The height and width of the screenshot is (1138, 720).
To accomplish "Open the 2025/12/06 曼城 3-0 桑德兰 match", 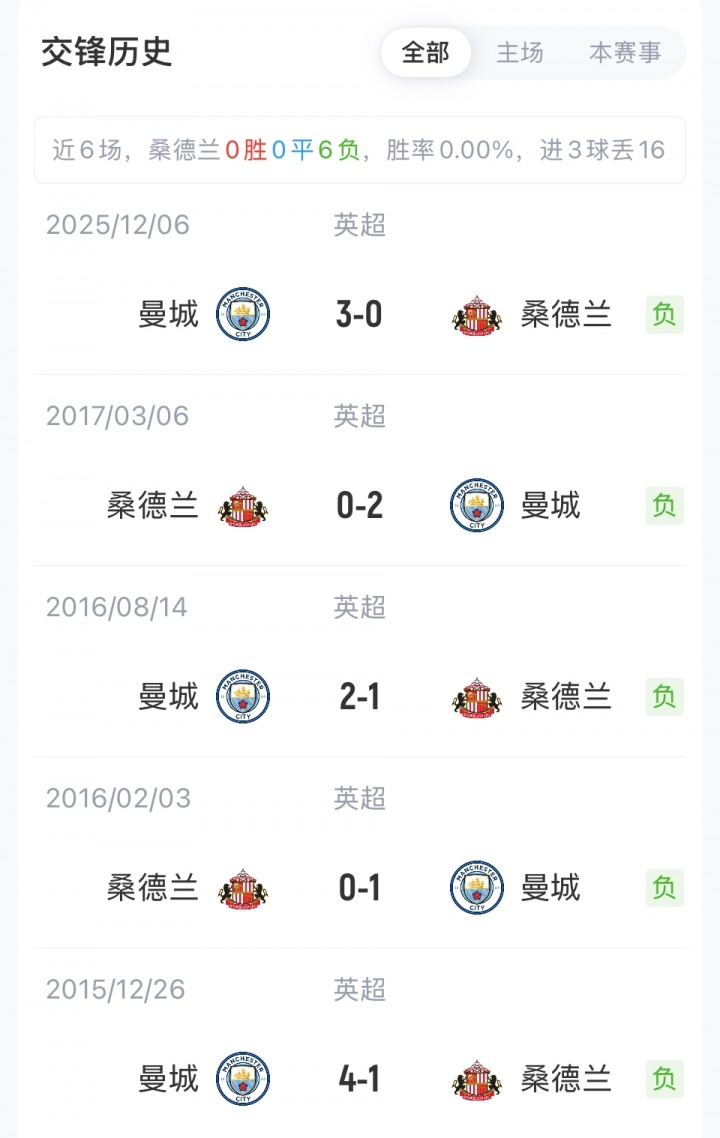I will click(x=360, y=315).
